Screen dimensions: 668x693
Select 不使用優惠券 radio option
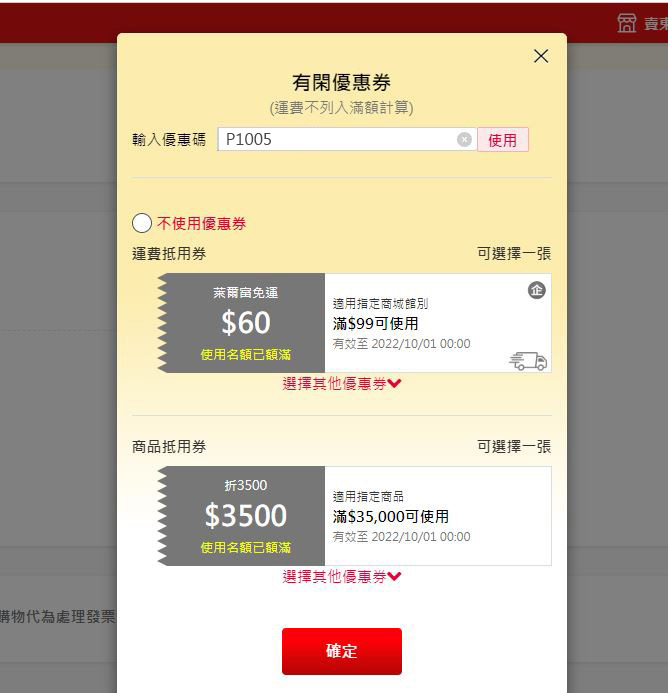point(142,223)
